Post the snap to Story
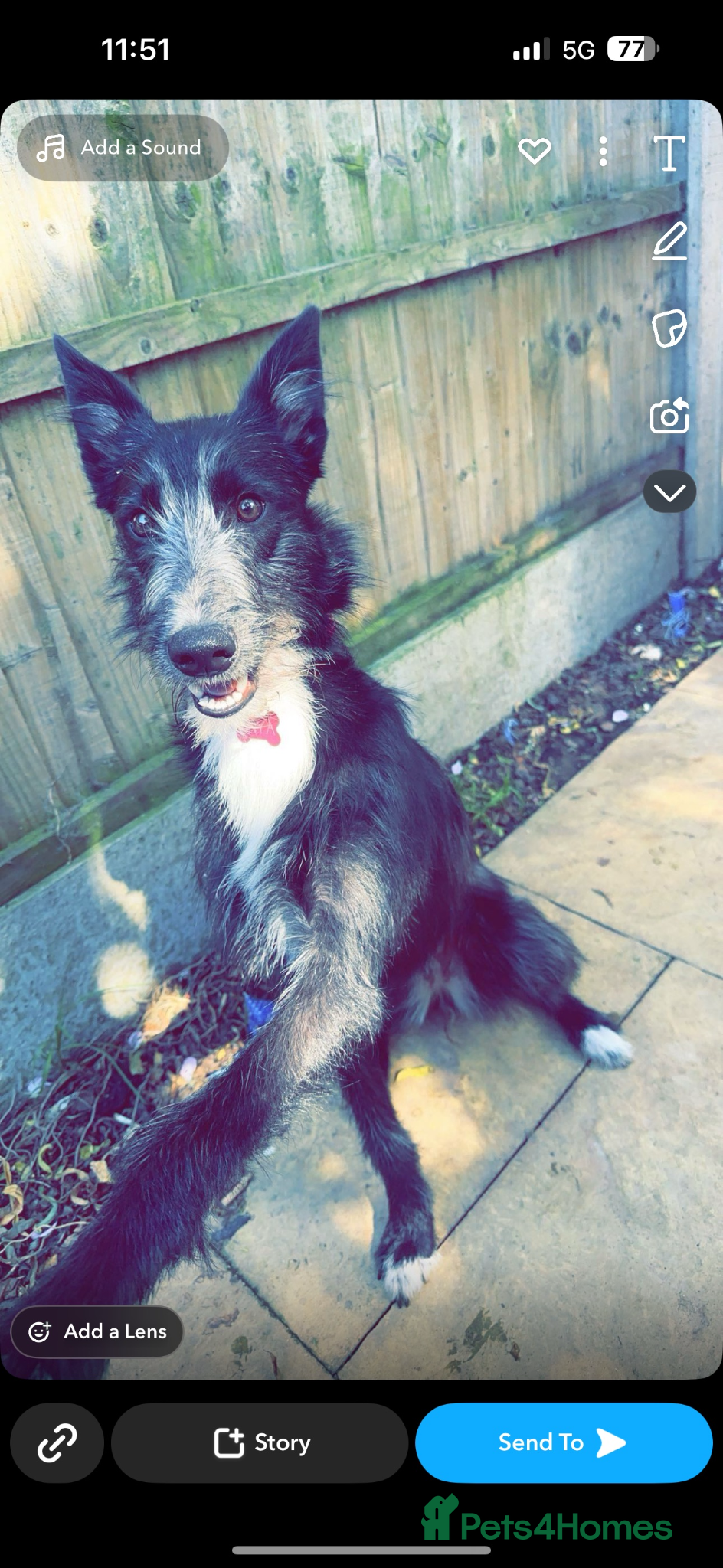The height and width of the screenshot is (1568, 723). 260,1442
